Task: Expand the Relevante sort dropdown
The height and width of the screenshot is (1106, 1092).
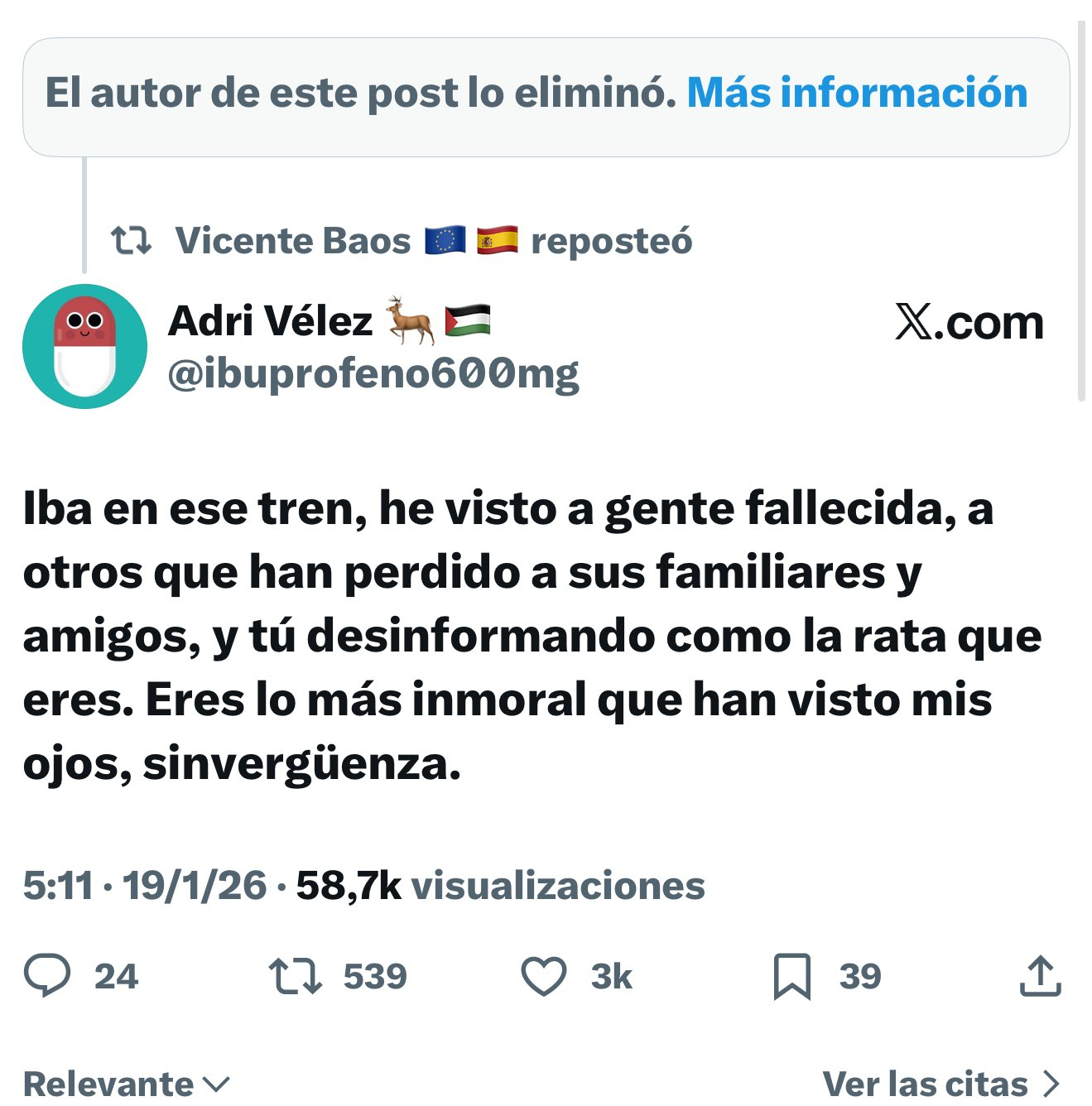Action: pyautogui.click(x=127, y=1084)
